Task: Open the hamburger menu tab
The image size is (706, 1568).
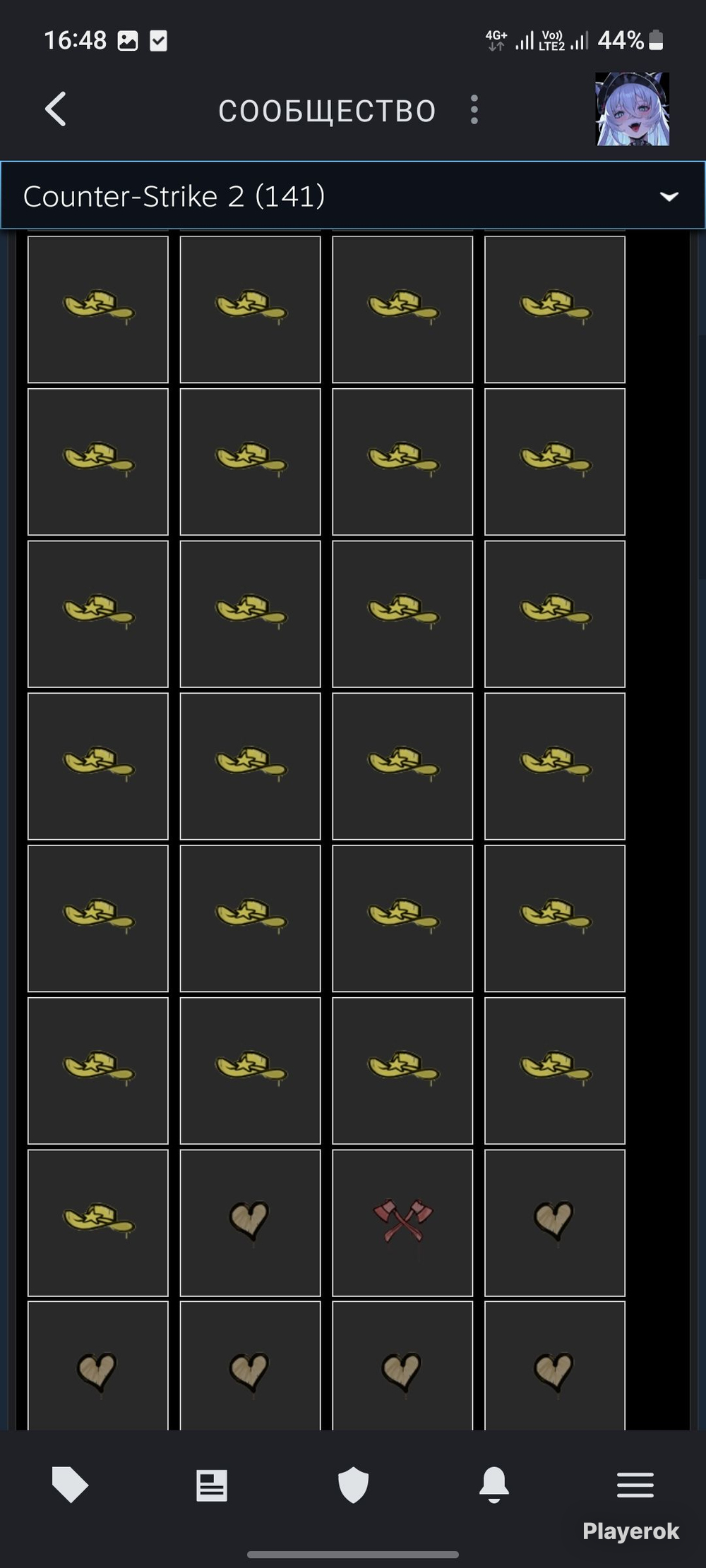Action: point(635,1485)
